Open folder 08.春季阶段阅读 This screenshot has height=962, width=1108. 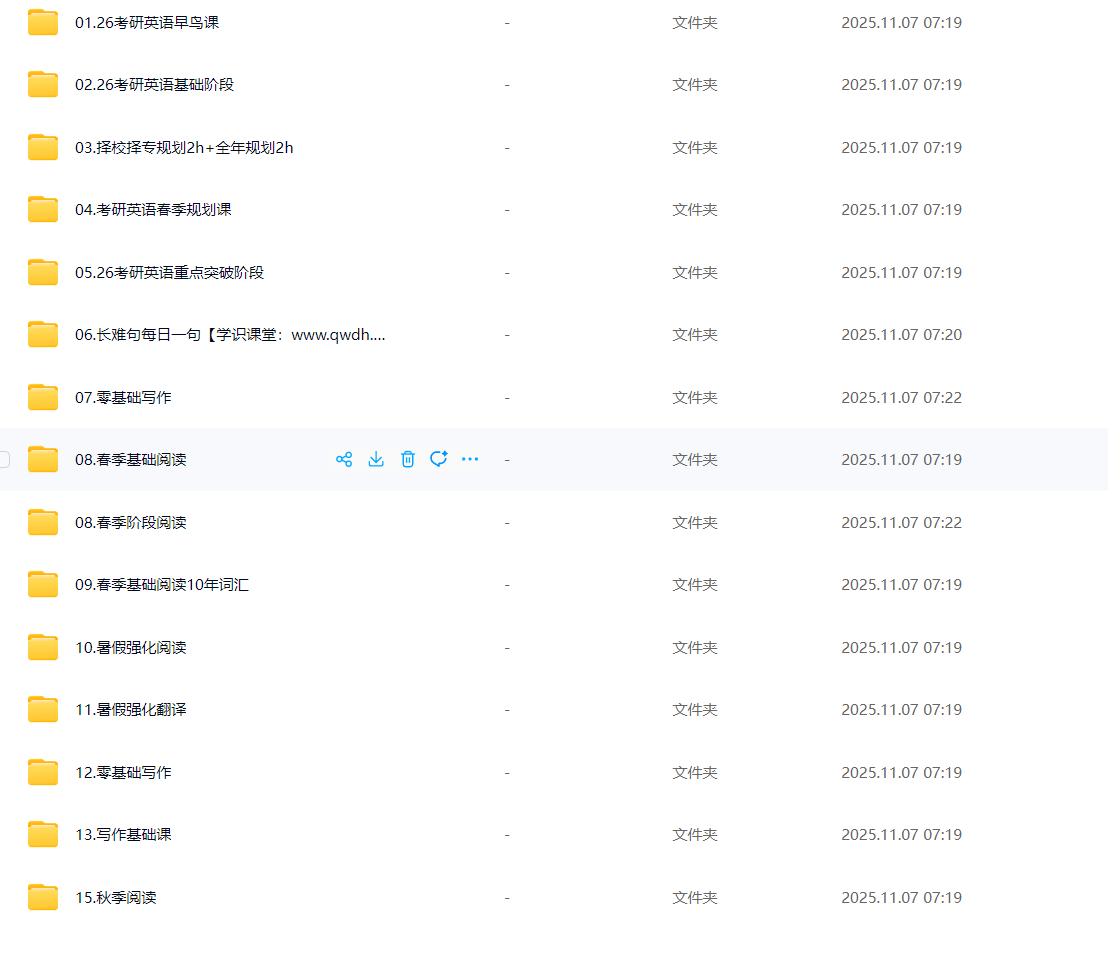(x=131, y=522)
